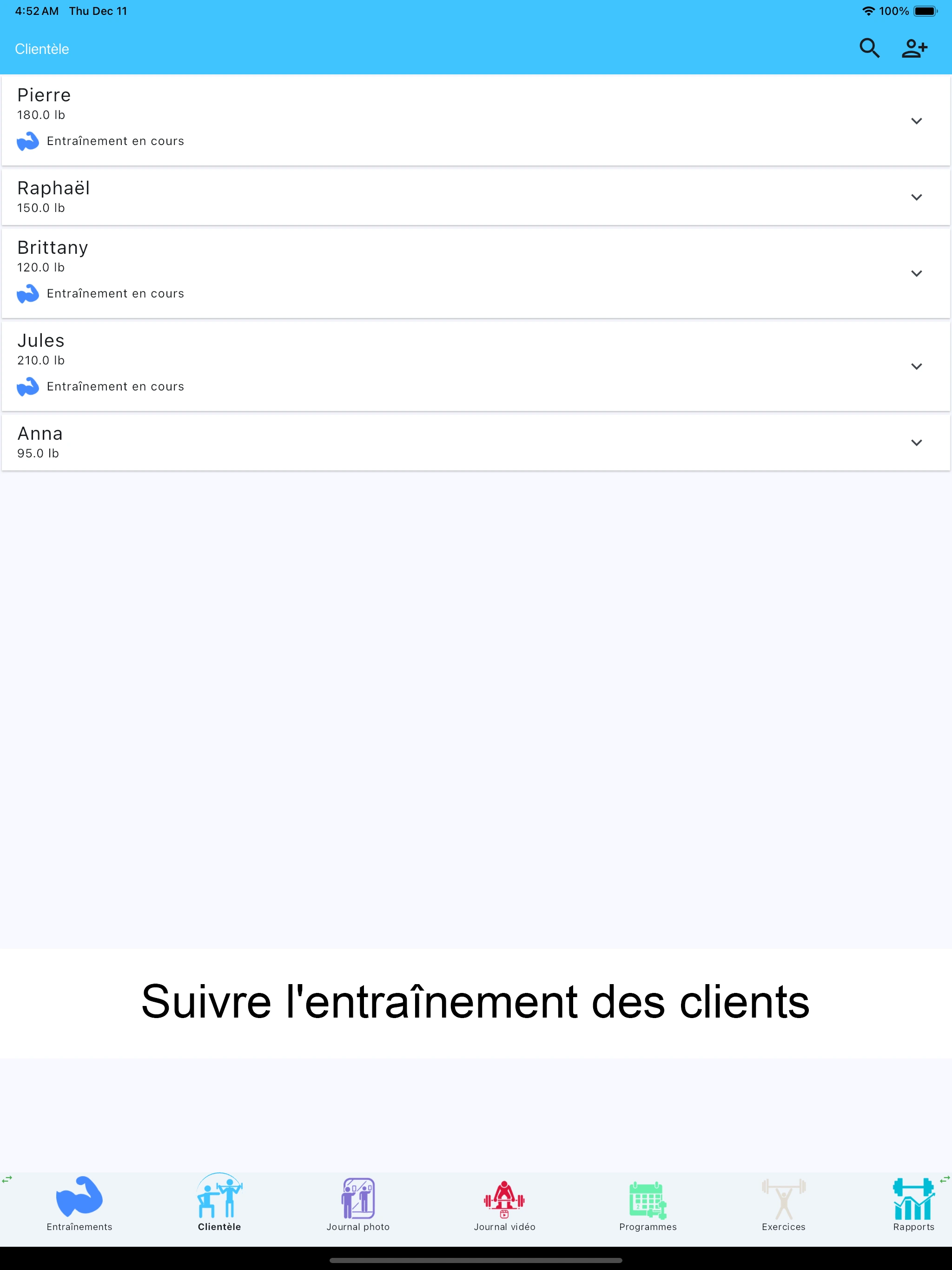The width and height of the screenshot is (952, 1270).
Task: Select the Exercices lifter icon
Action: tap(783, 1199)
